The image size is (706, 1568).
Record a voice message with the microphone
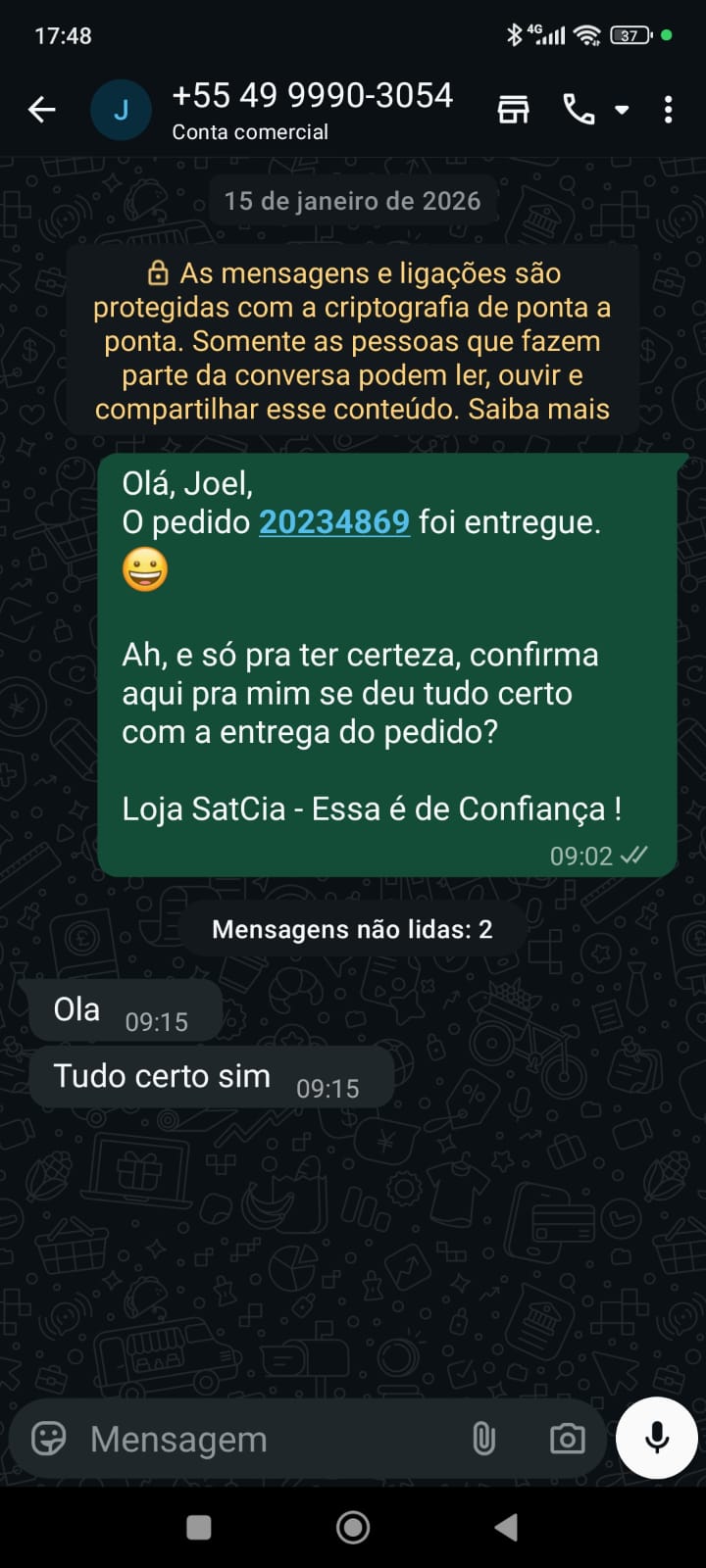(657, 1438)
